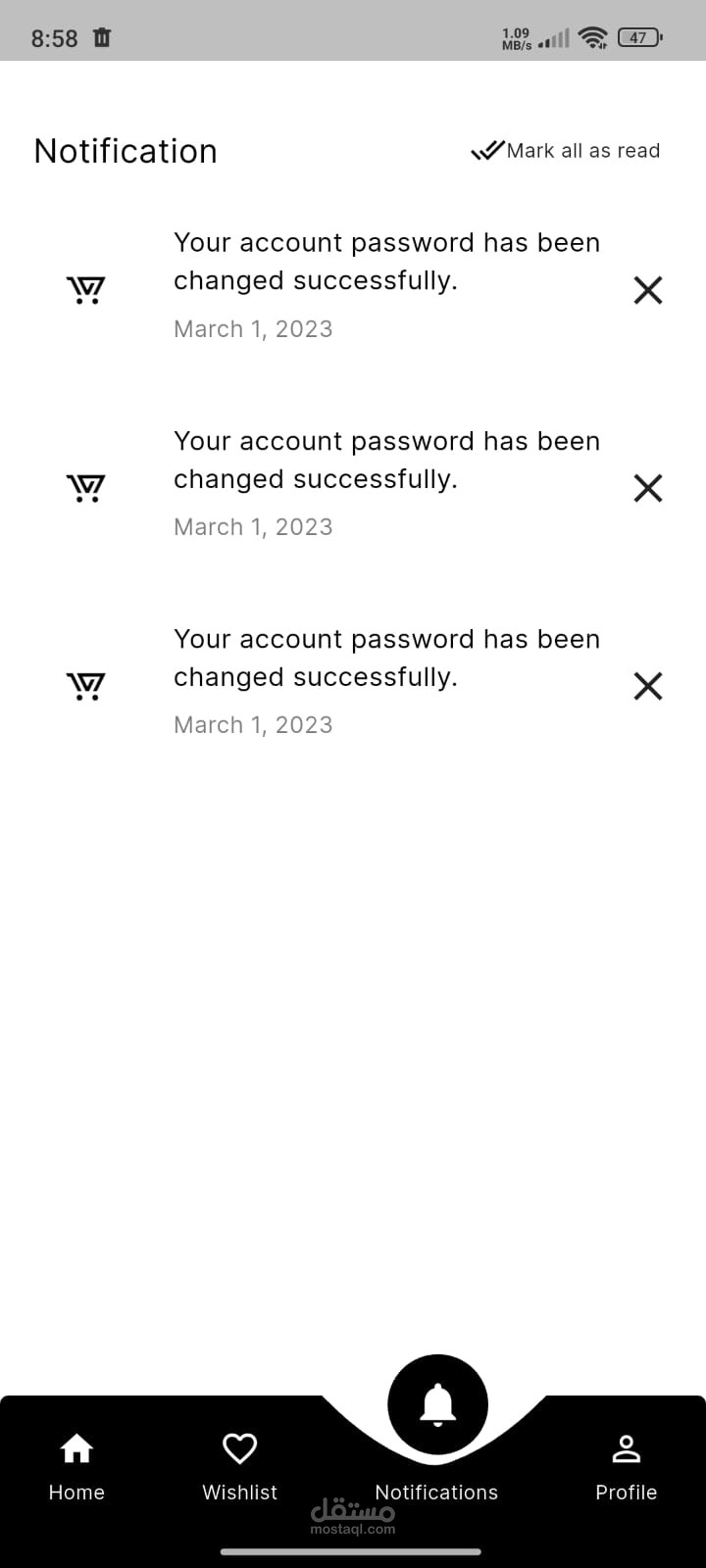The width and height of the screenshot is (706, 1568).
Task: Switch to the Wishlist tab
Action: click(239, 1465)
